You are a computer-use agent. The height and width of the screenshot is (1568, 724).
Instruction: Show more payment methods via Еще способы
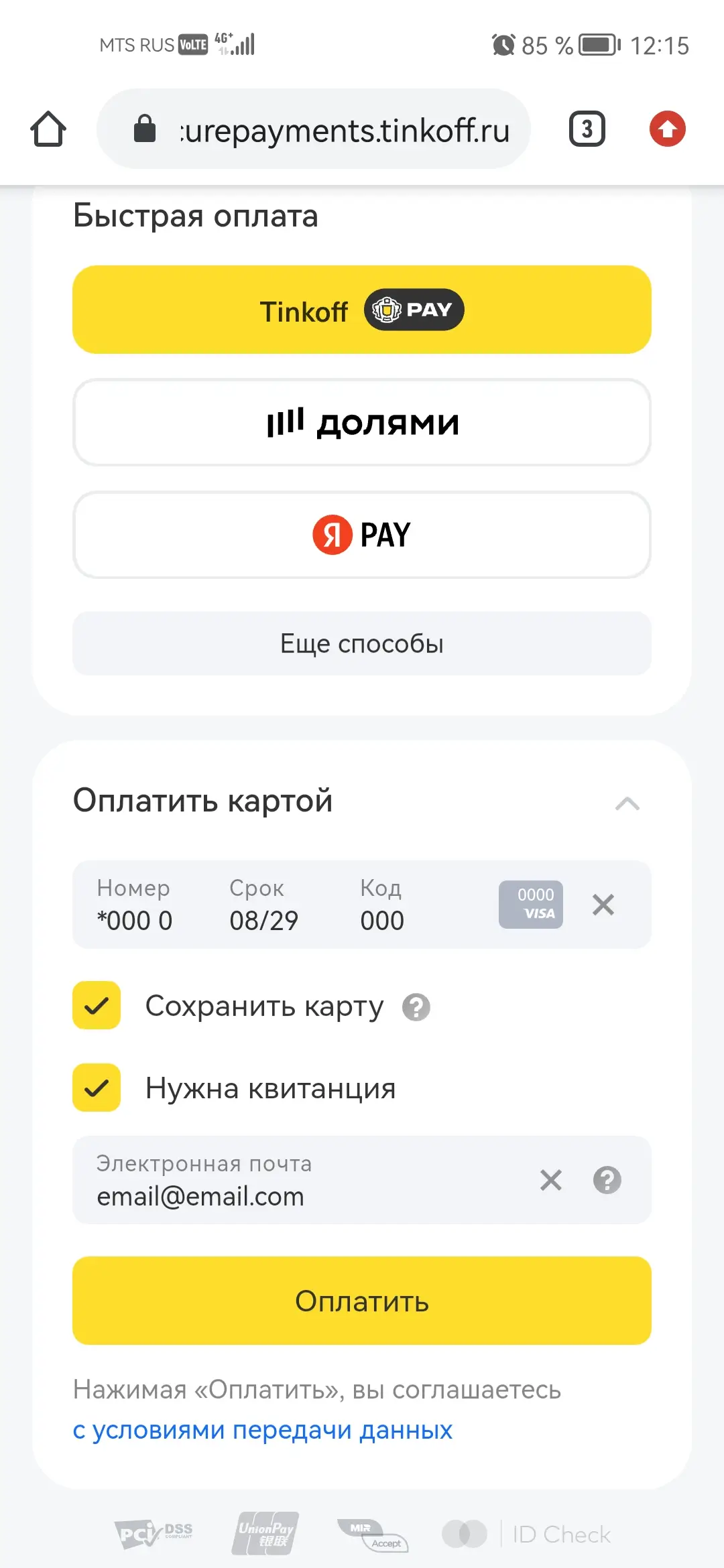pos(362,643)
